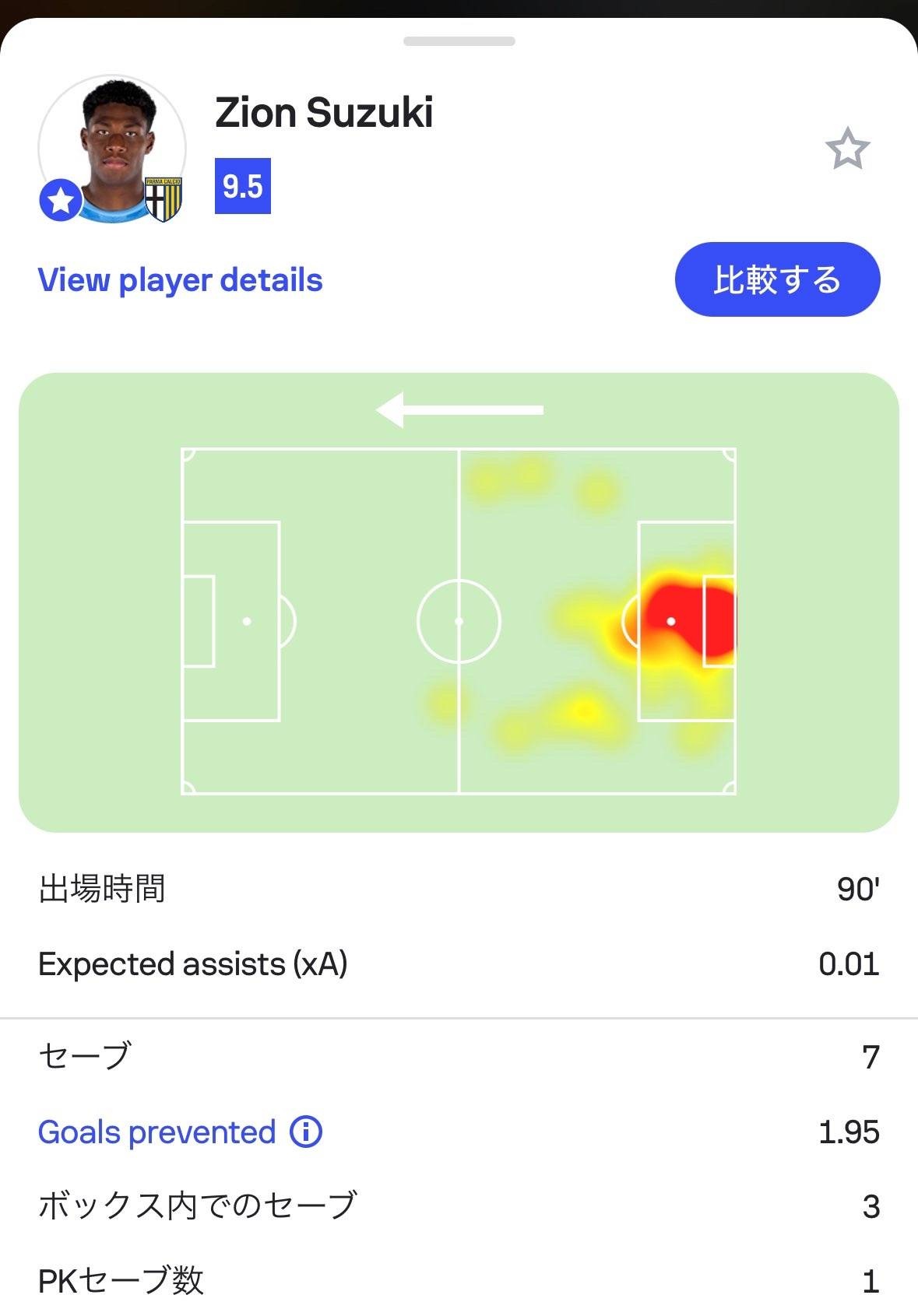The height and width of the screenshot is (1316, 918).
Task: Add Zion Suzuki to favorites with the star
Action: tap(847, 149)
